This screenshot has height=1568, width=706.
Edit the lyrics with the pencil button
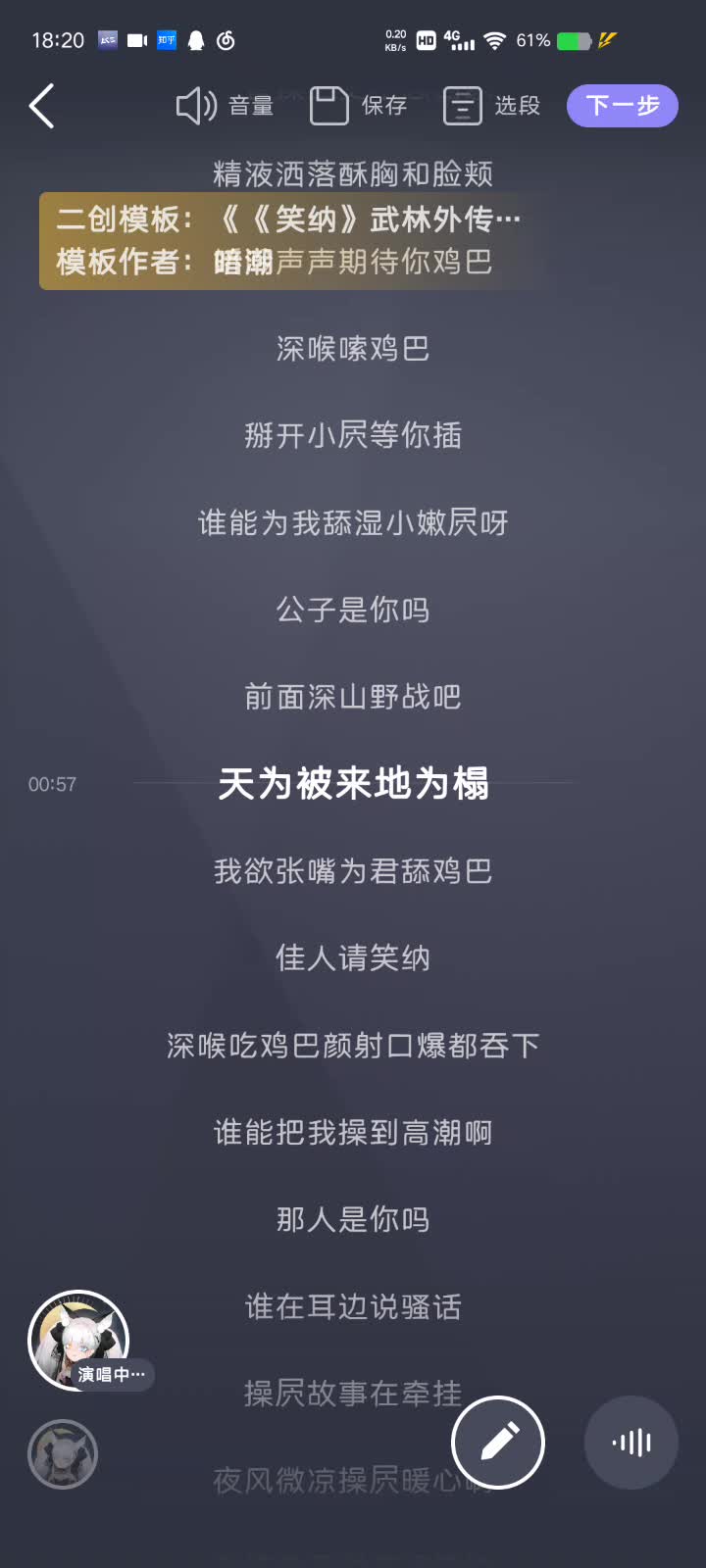pos(498,1442)
